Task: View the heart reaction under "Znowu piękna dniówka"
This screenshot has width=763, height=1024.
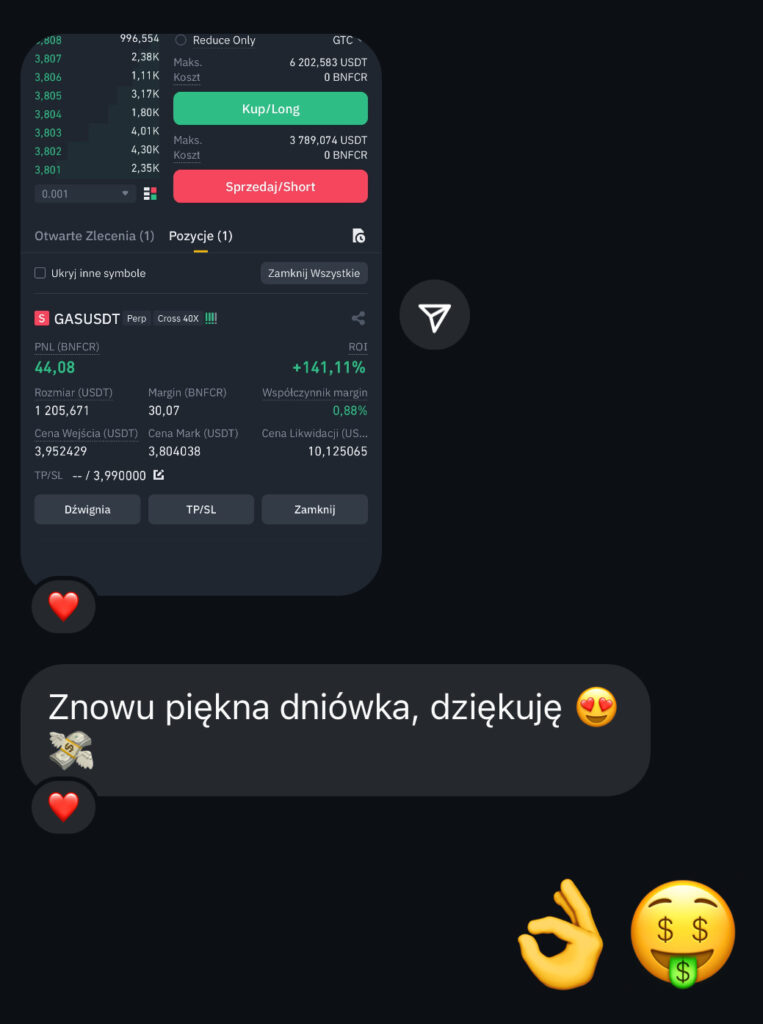Action: click(63, 805)
